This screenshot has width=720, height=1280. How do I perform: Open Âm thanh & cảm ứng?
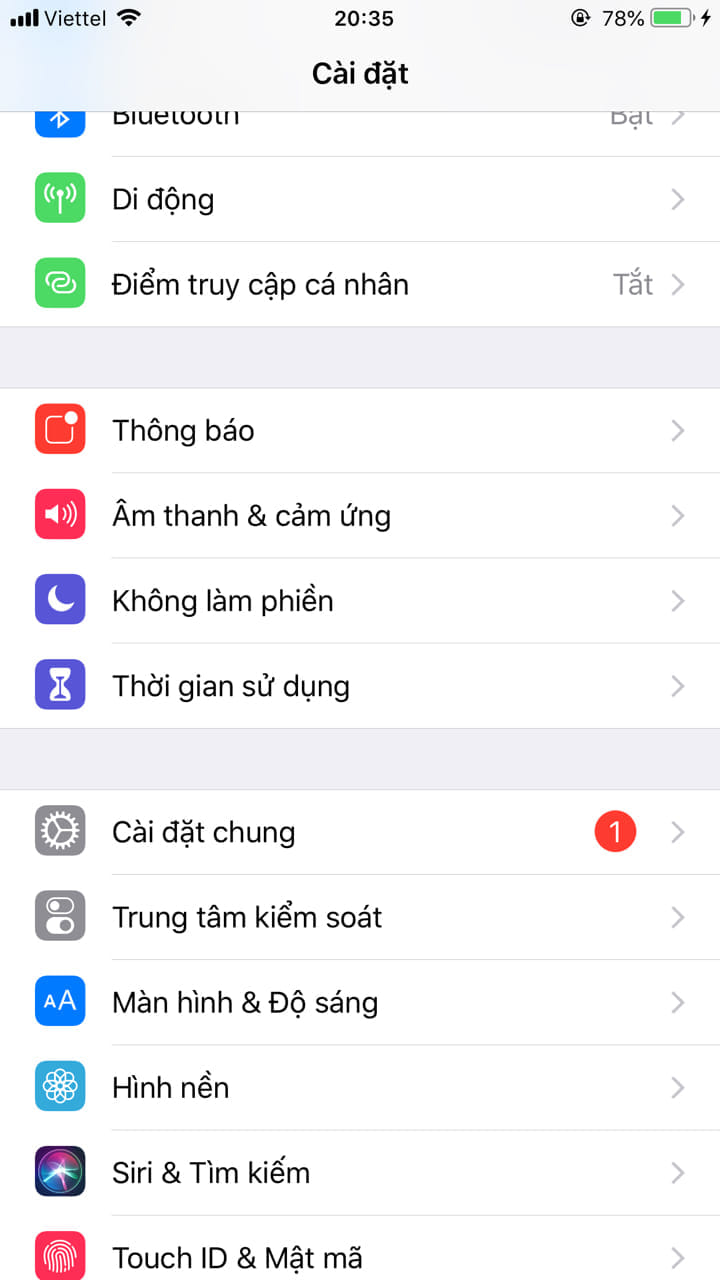point(360,516)
